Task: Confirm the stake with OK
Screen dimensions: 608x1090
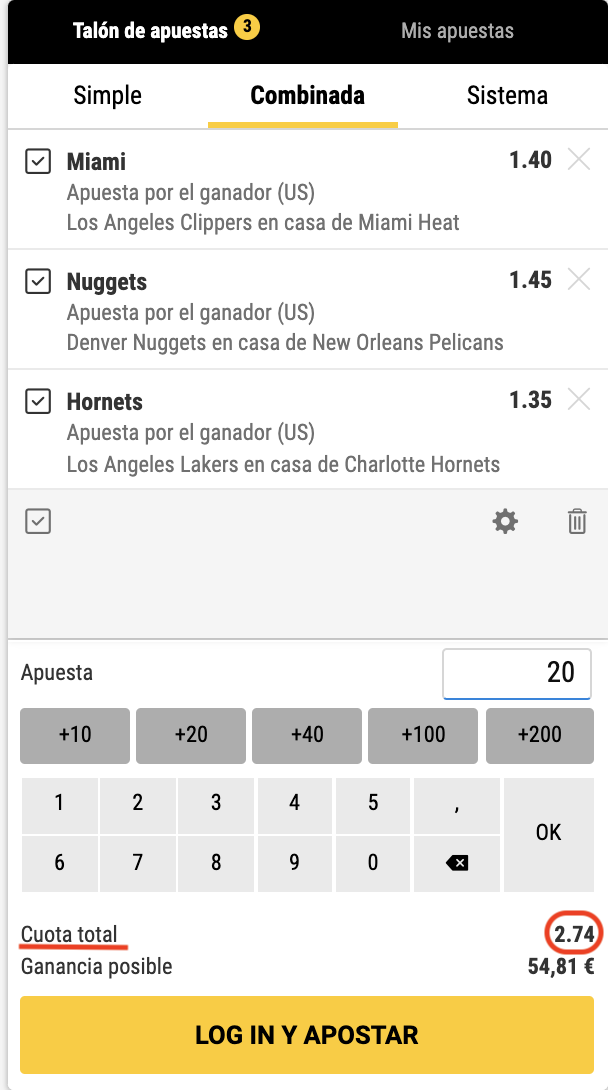Action: click(548, 833)
